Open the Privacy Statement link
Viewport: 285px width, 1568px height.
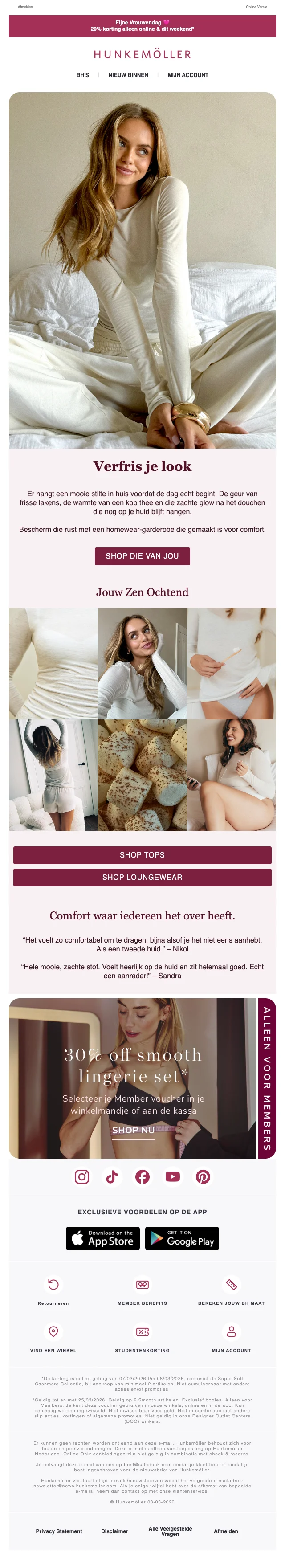[58, 1531]
